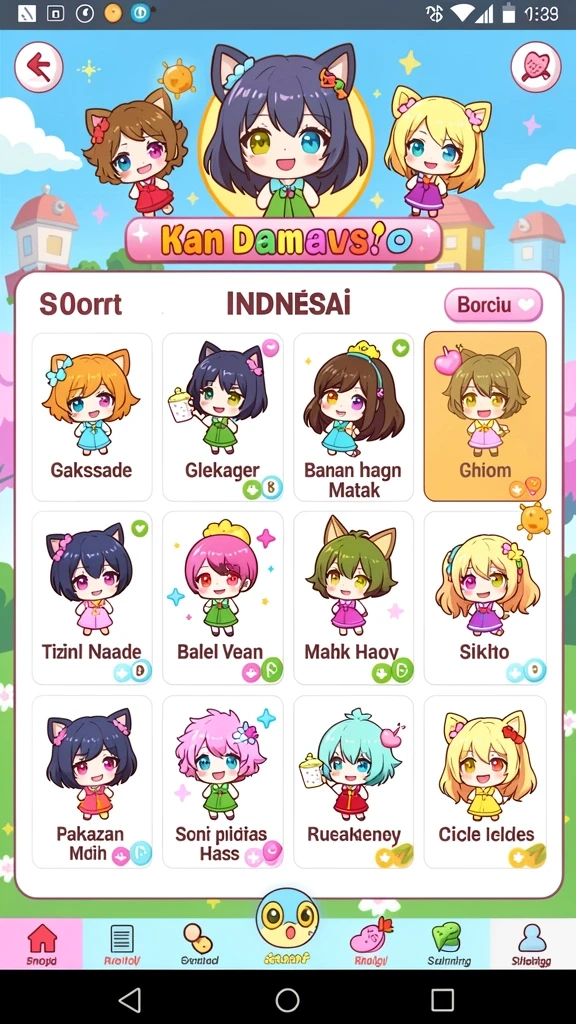Select the Mahk Haoy character card
This screenshot has height=1024, width=576.
pos(353,598)
